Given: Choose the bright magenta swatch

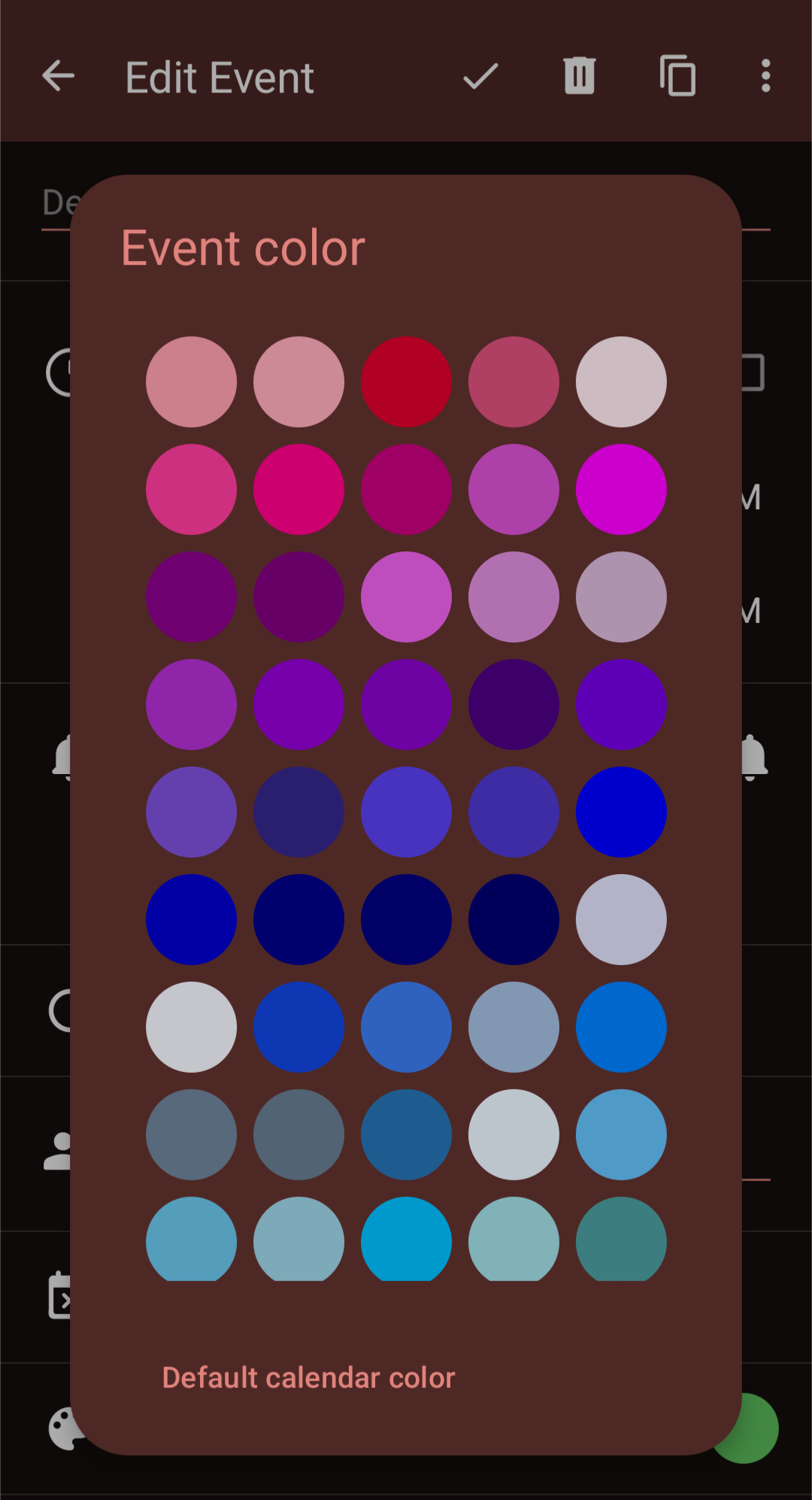Looking at the screenshot, I should [621, 490].
